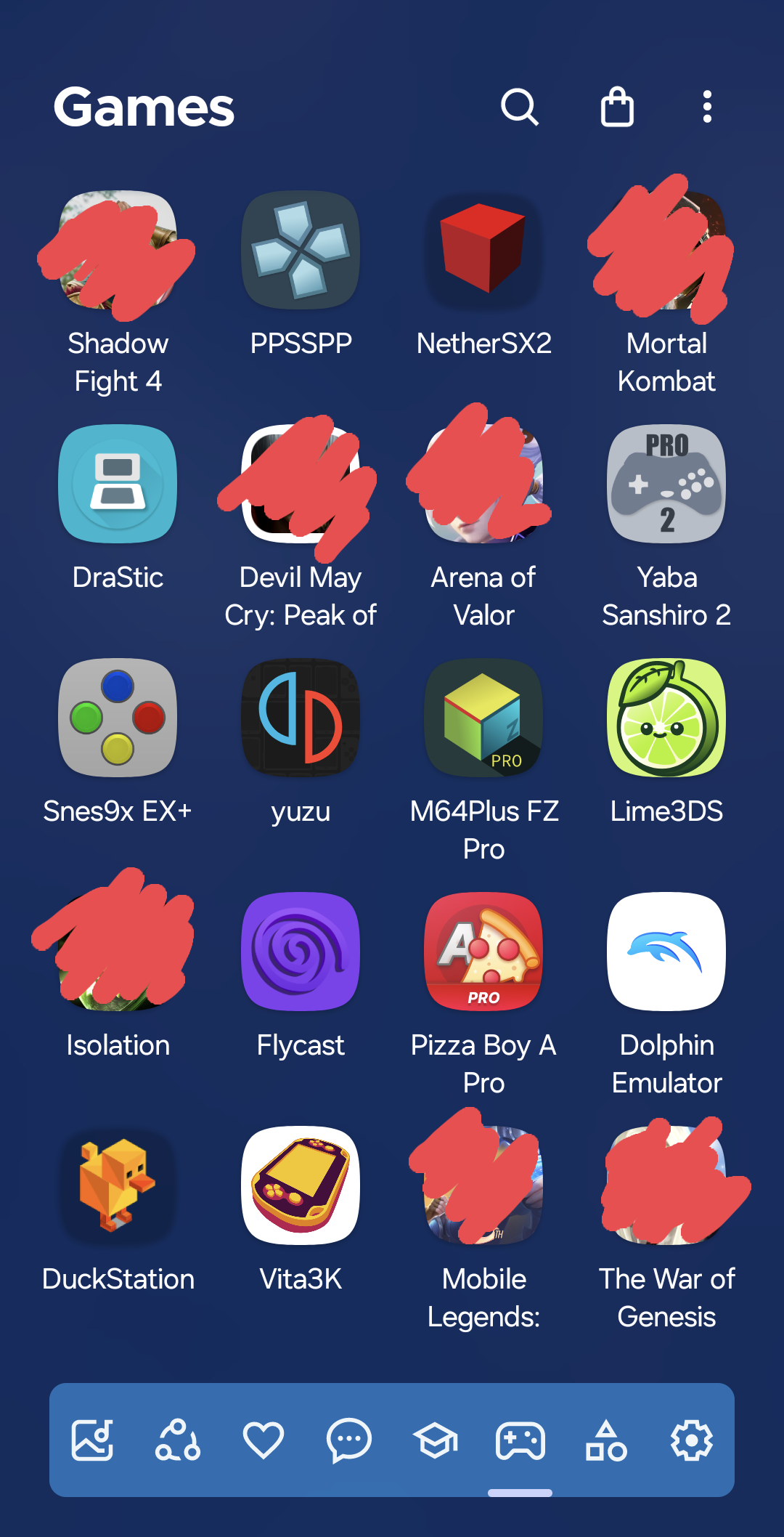The image size is (784, 1537).
Task: Open the three-dot overflow menu
Action: (x=707, y=107)
